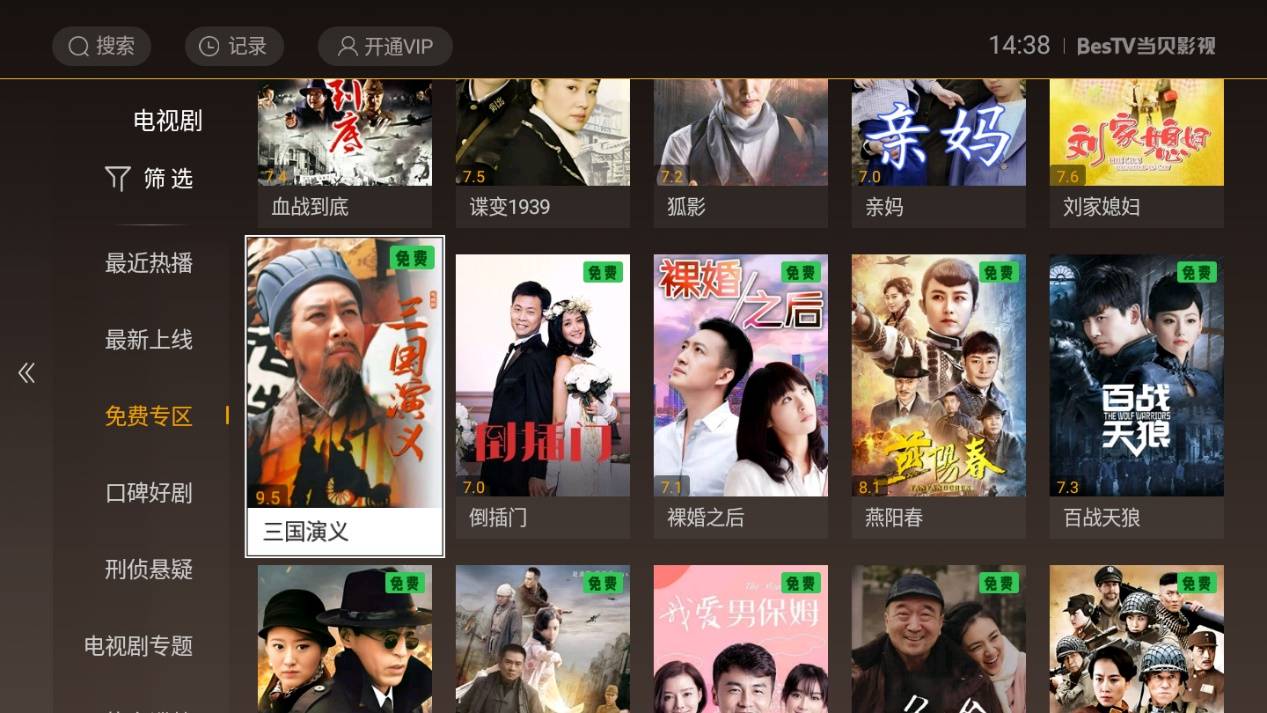The height and width of the screenshot is (713, 1267).
Task: Open the 记录 watch history
Action: point(234,46)
